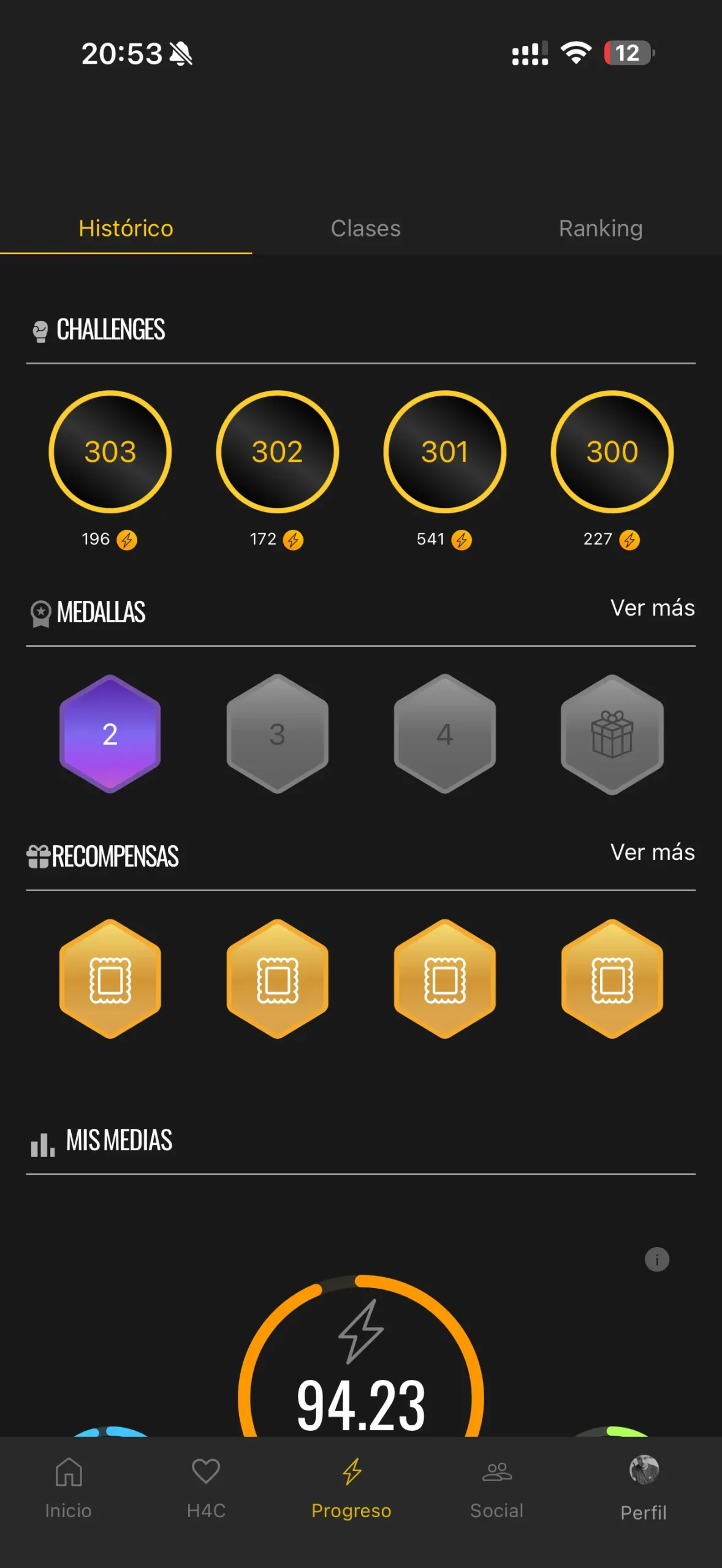Image resolution: width=722 pixels, height=1568 pixels.
Task: Open challenge 303
Action: (x=110, y=452)
